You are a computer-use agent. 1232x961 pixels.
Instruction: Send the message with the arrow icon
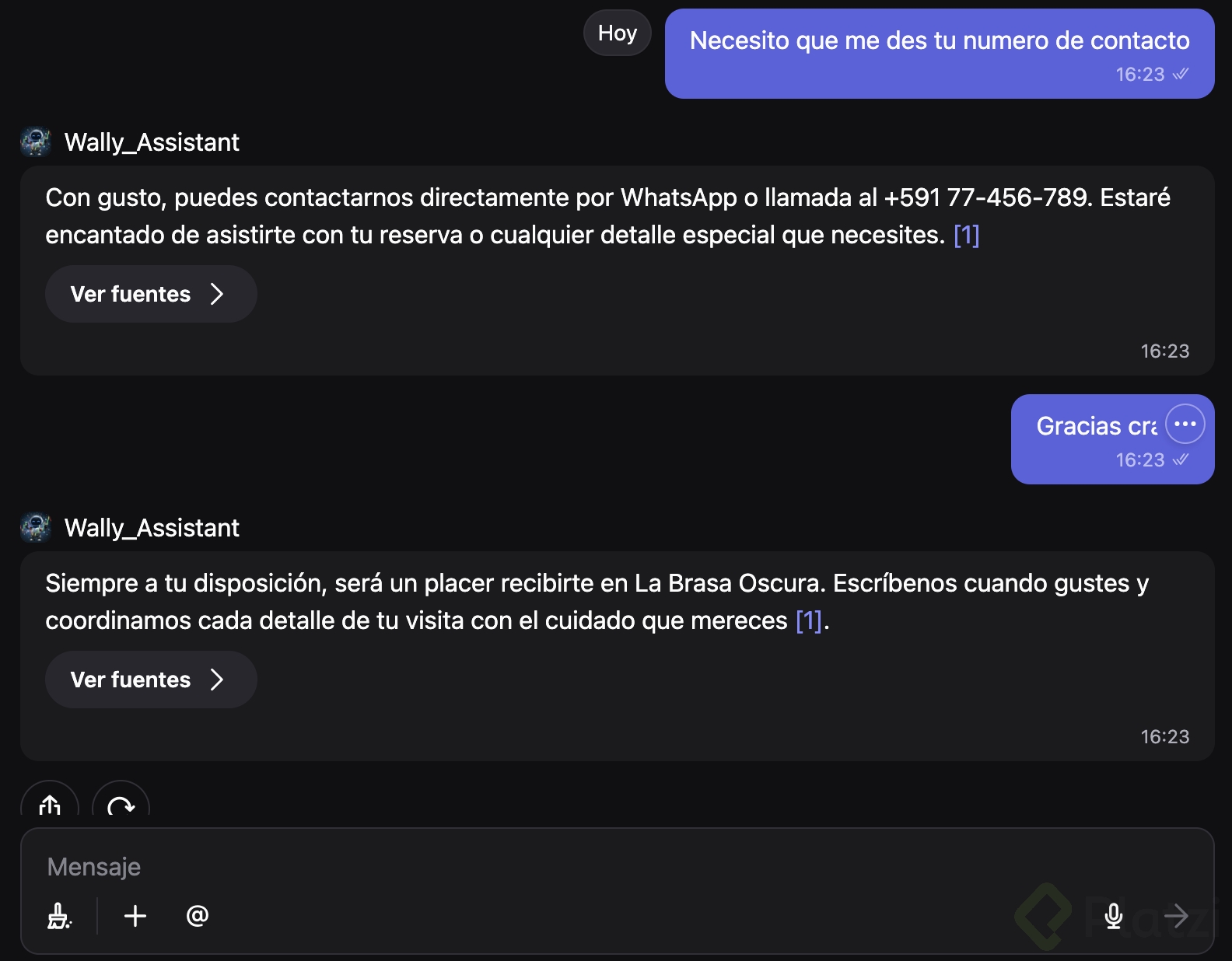(x=1176, y=916)
